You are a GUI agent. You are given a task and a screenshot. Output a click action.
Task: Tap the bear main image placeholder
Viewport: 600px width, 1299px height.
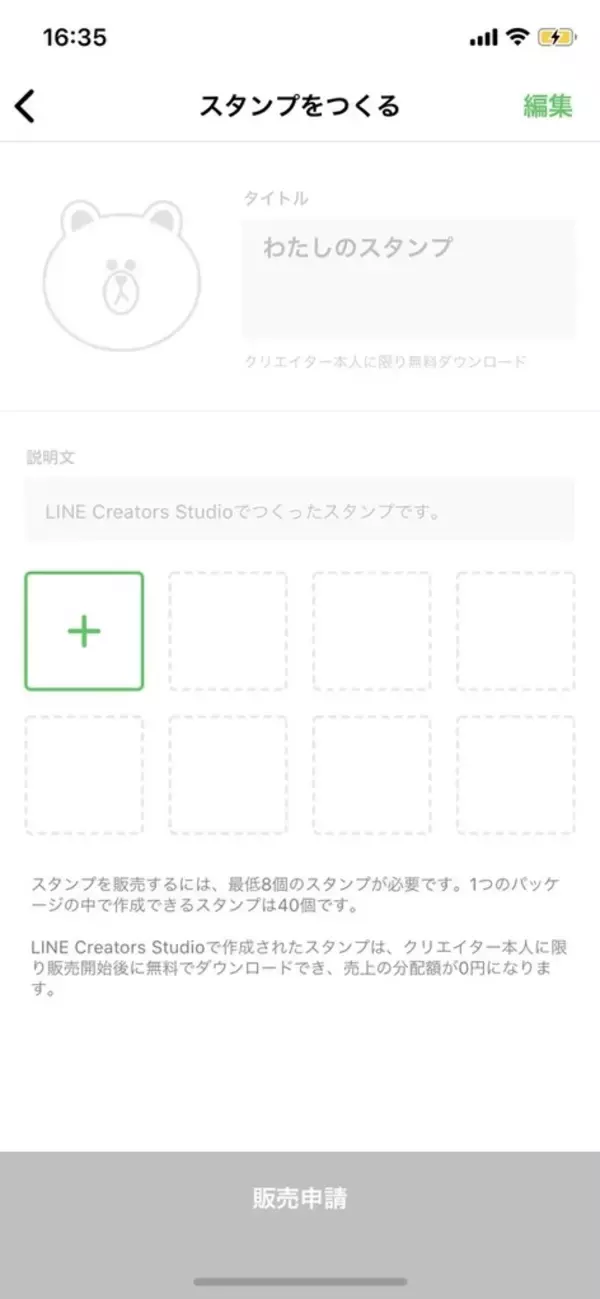[121, 276]
